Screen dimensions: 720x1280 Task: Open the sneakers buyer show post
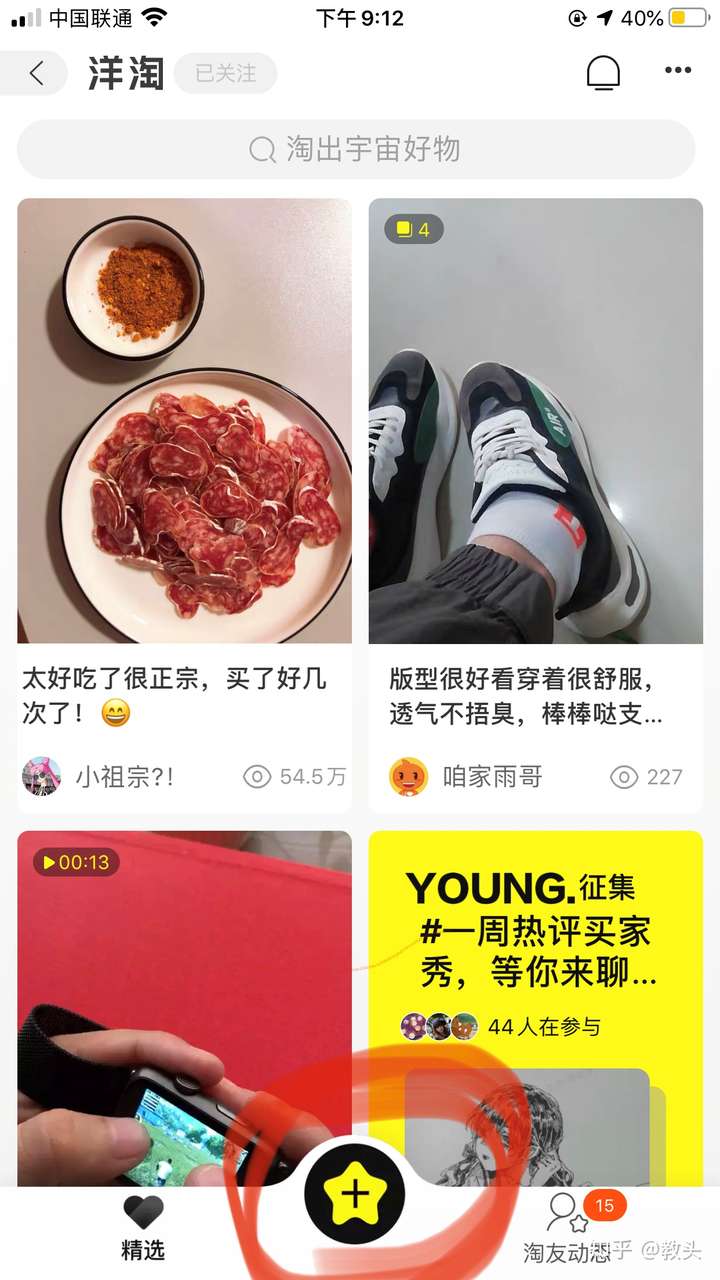point(536,418)
